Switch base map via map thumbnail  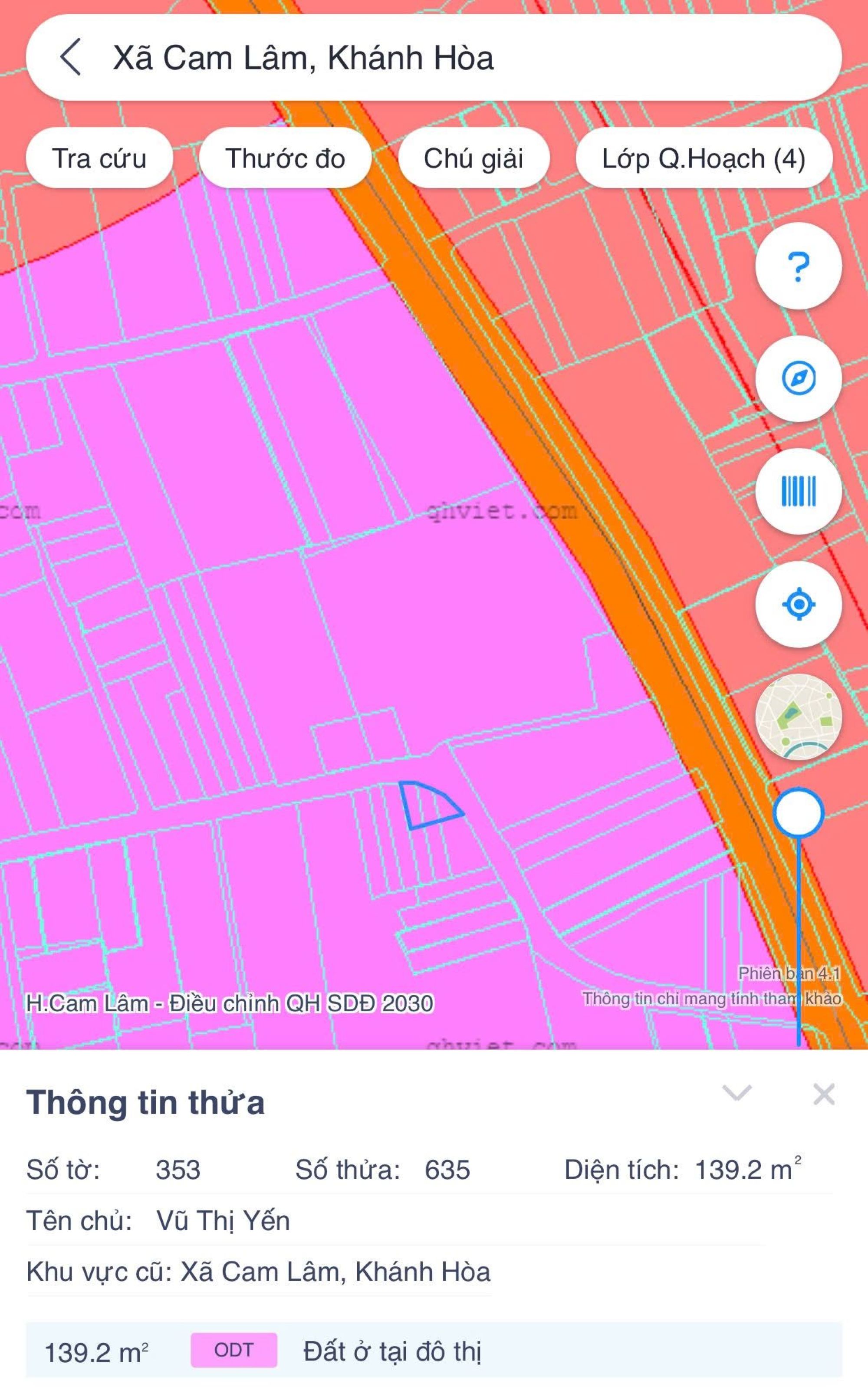(x=798, y=717)
